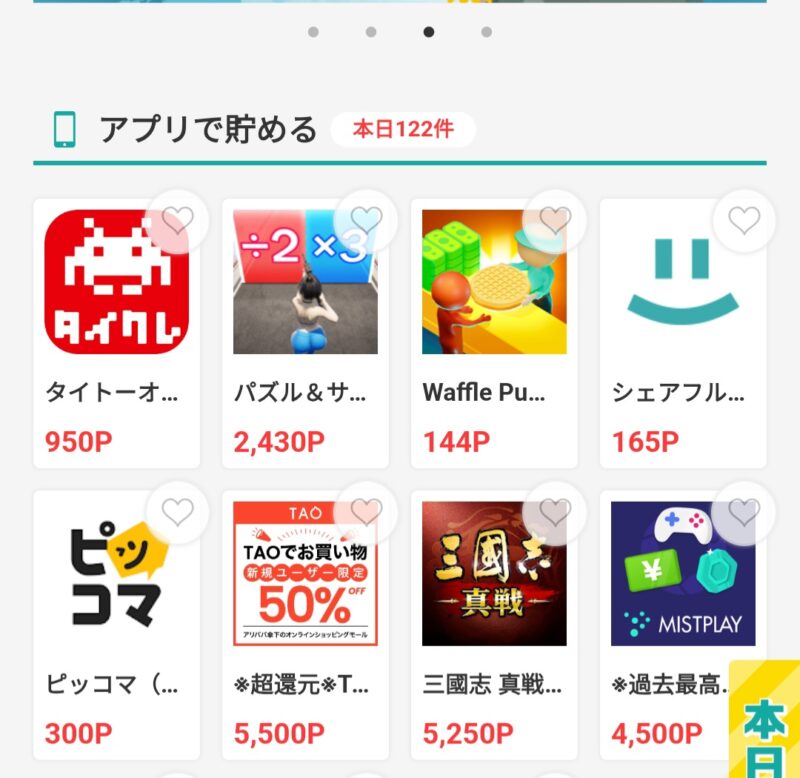
Task: Favorite the タイトー app with heart icon
Action: pyautogui.click(x=177, y=220)
